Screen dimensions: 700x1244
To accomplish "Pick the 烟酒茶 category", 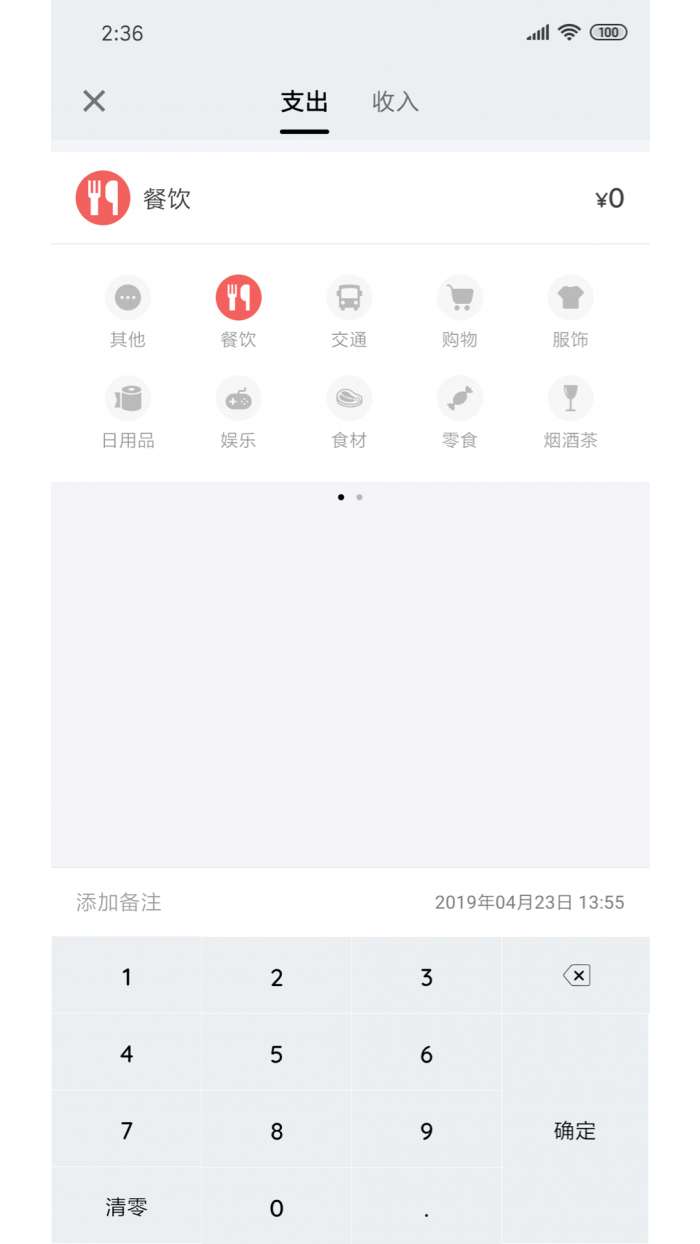I will pos(571,399).
